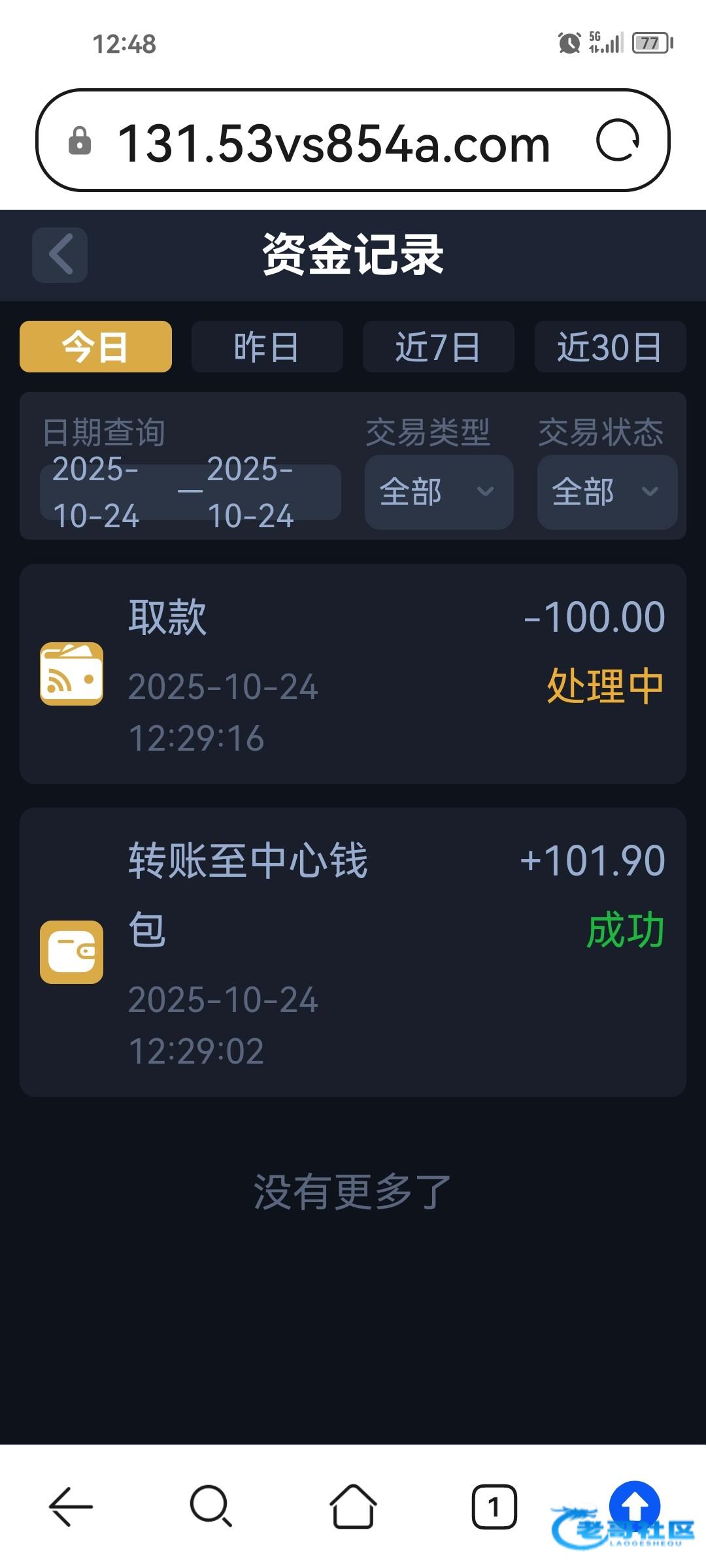Open the 取款 -100.00 record
This screenshot has height=1568, width=706.
tap(353, 674)
